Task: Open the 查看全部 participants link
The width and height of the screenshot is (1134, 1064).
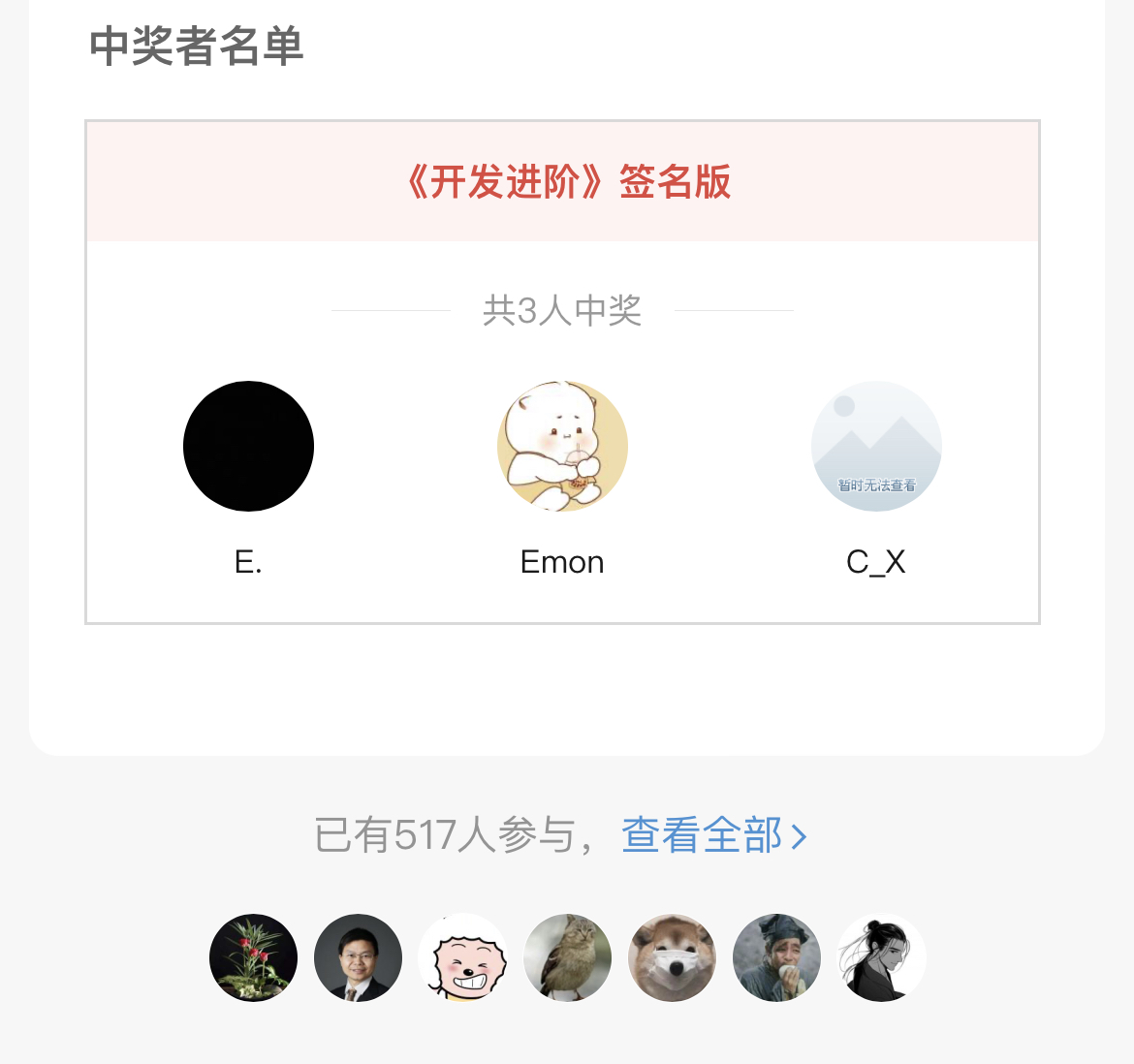Action: 713,834
